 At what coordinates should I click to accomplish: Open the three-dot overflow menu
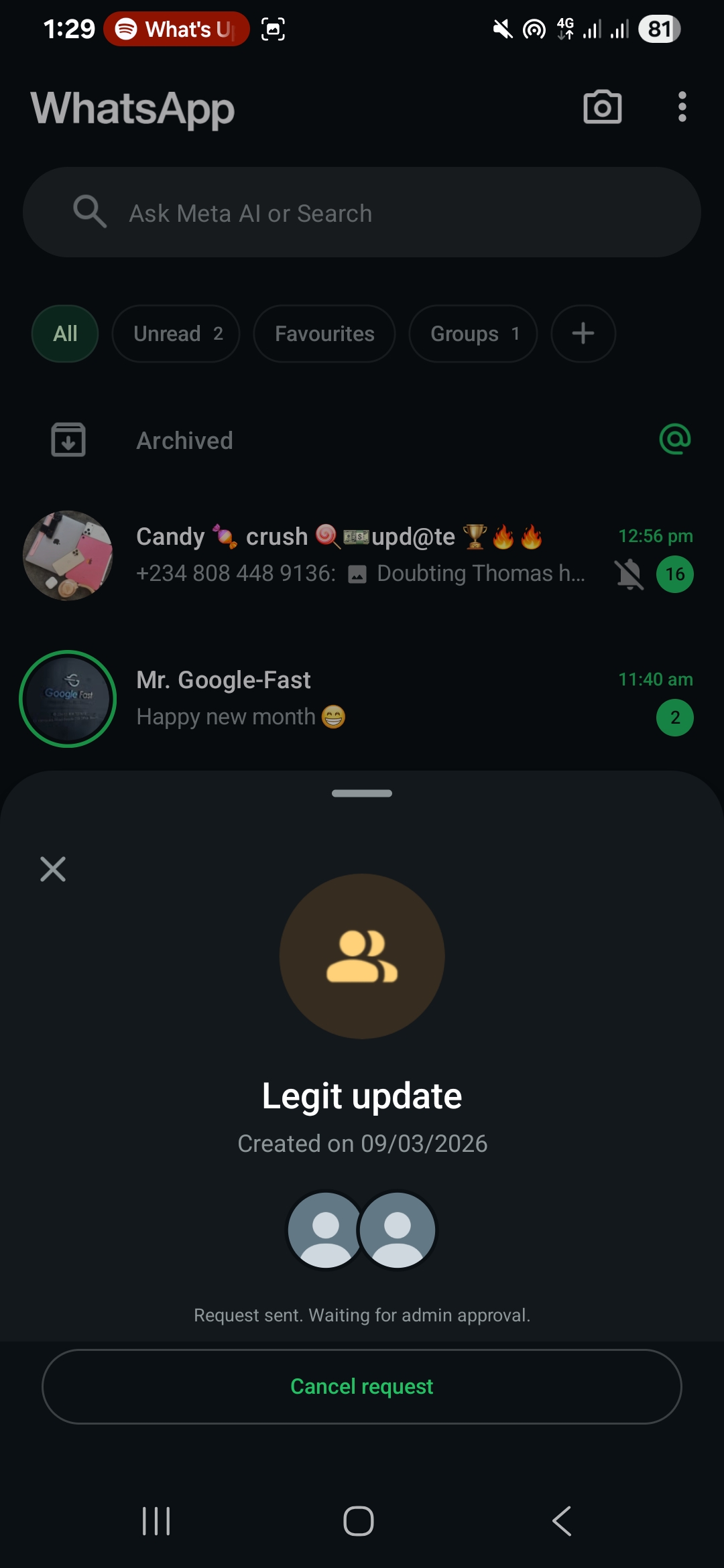tap(682, 107)
